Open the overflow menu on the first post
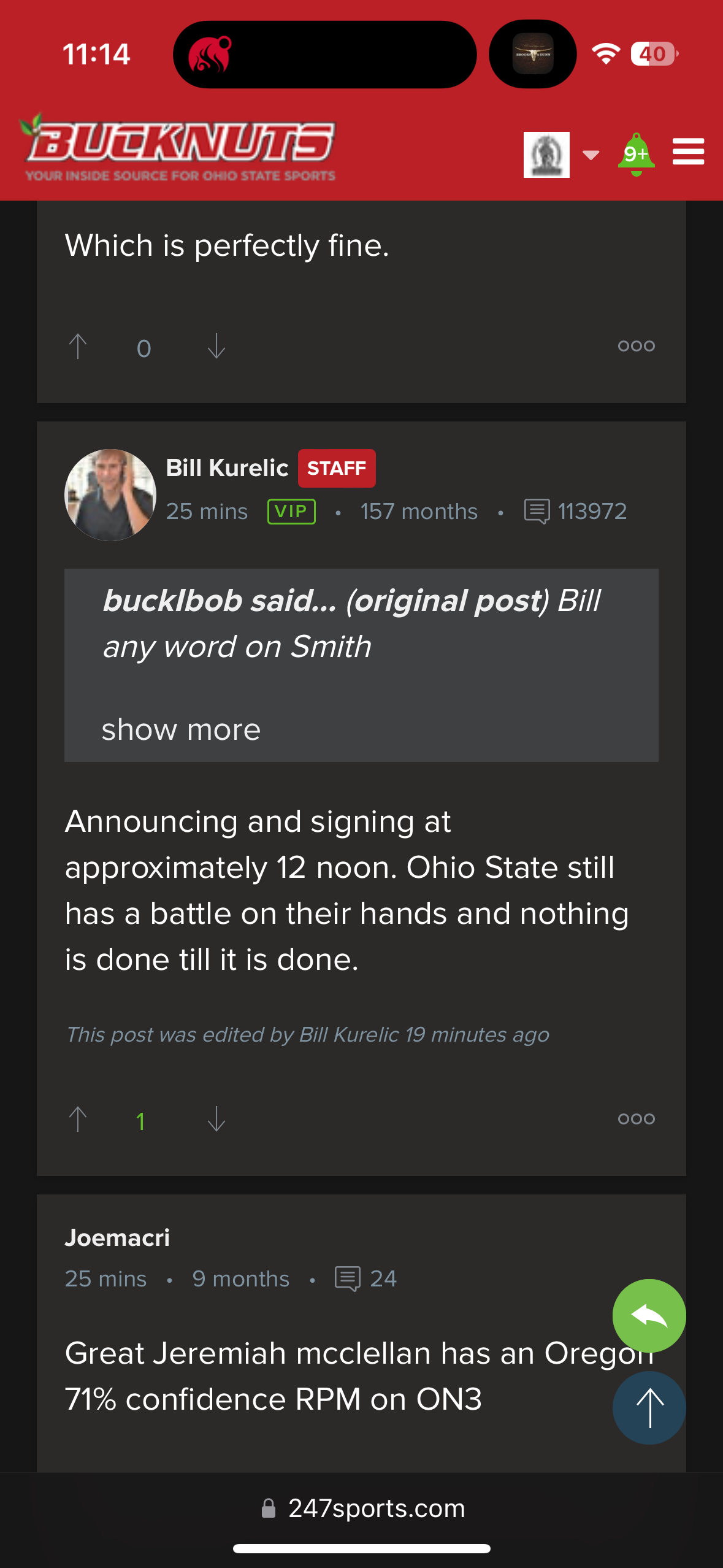This screenshot has width=723, height=1568. [636, 345]
